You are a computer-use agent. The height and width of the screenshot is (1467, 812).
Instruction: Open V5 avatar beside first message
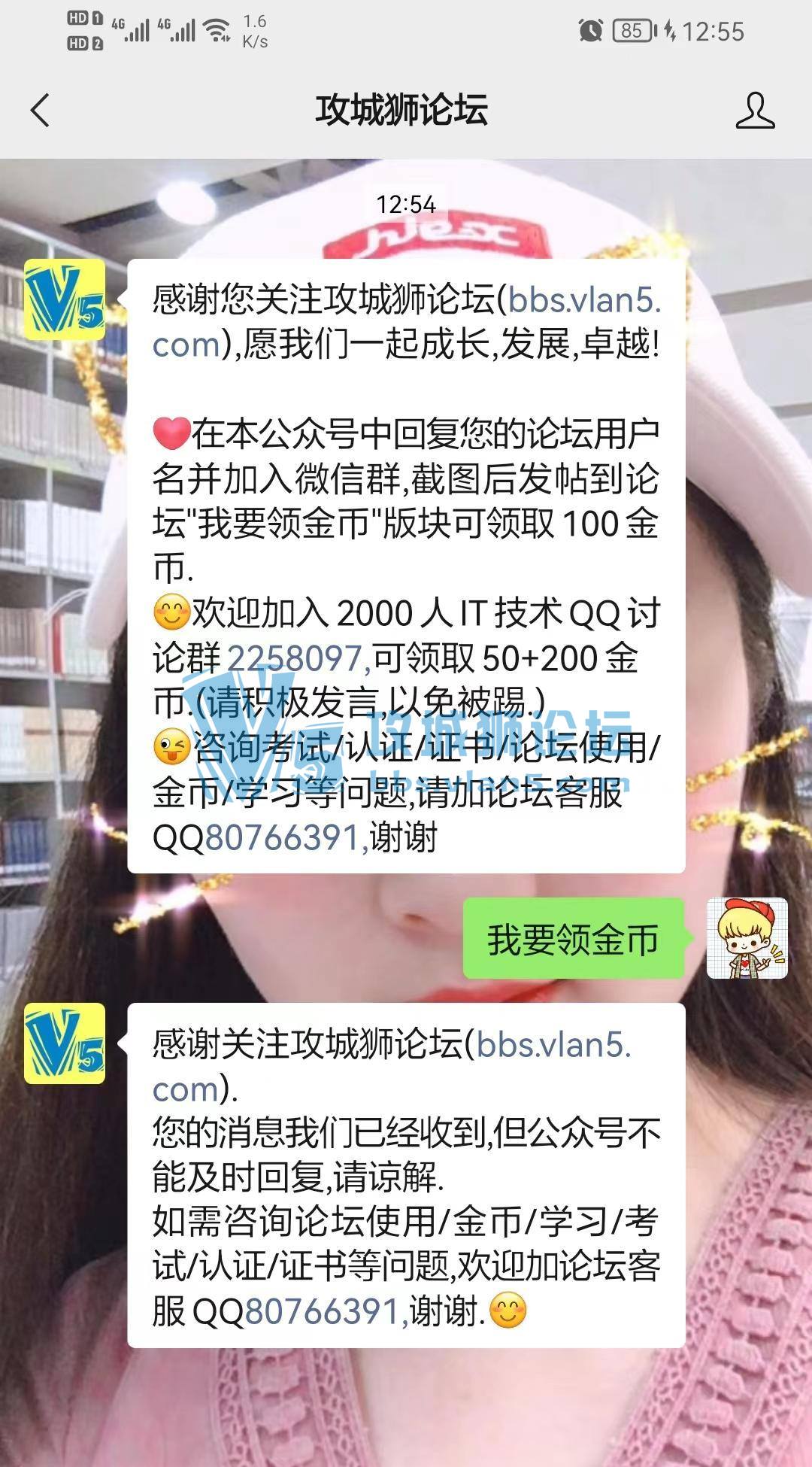pyautogui.click(x=65, y=299)
